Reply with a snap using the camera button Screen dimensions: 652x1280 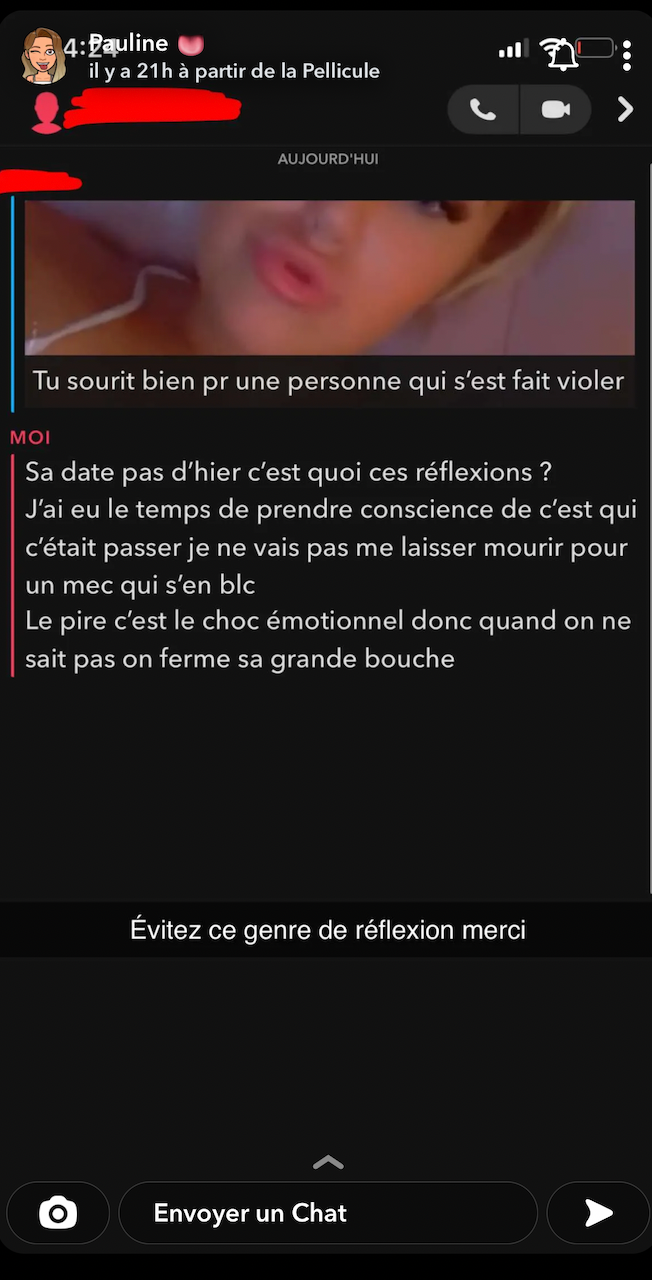pyautogui.click(x=58, y=1213)
